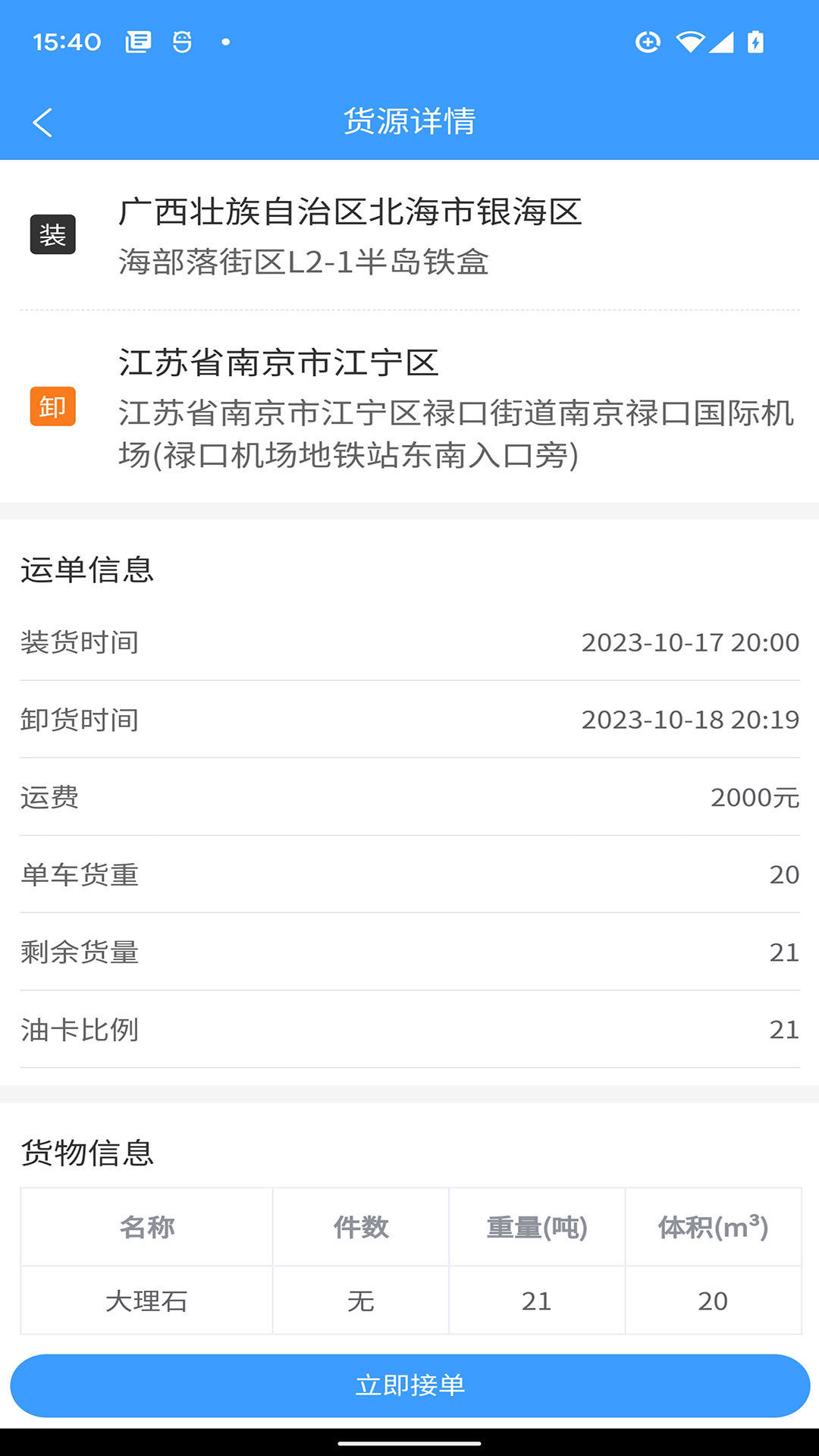Tap the cellular signal icon
Viewport: 819px width, 1456px height.
tap(720, 42)
